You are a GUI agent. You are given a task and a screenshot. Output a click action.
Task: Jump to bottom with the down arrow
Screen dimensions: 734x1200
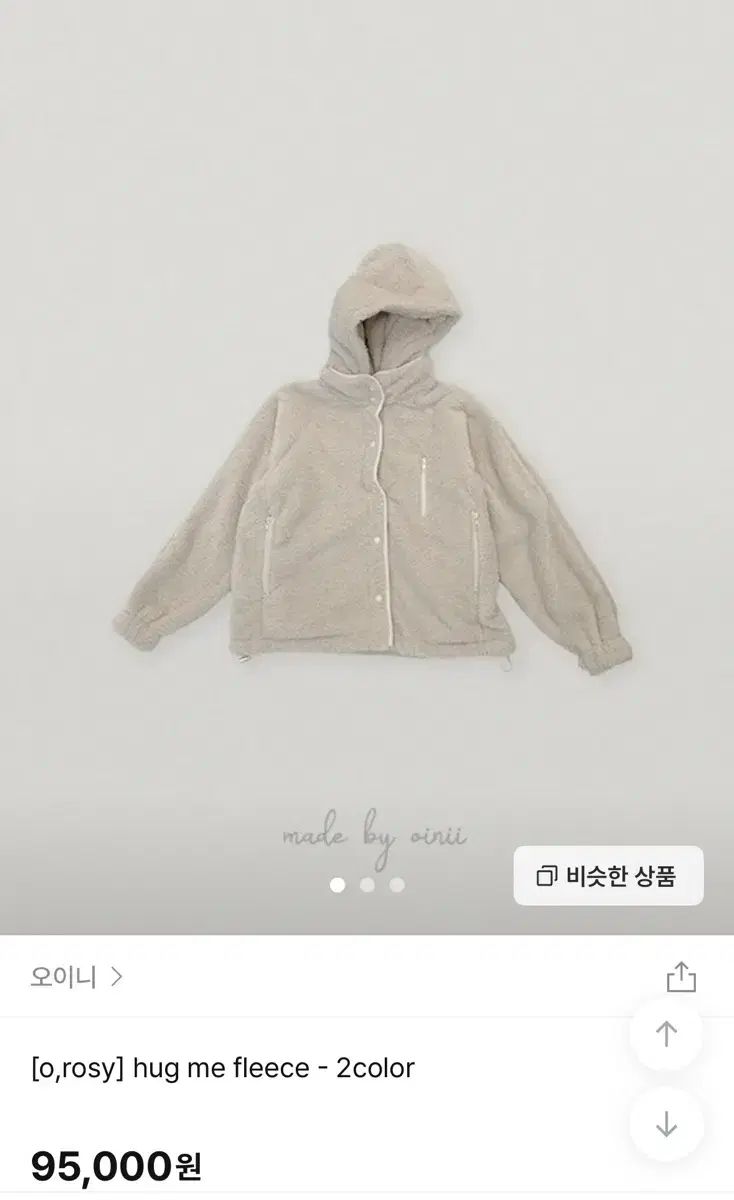coord(667,1124)
